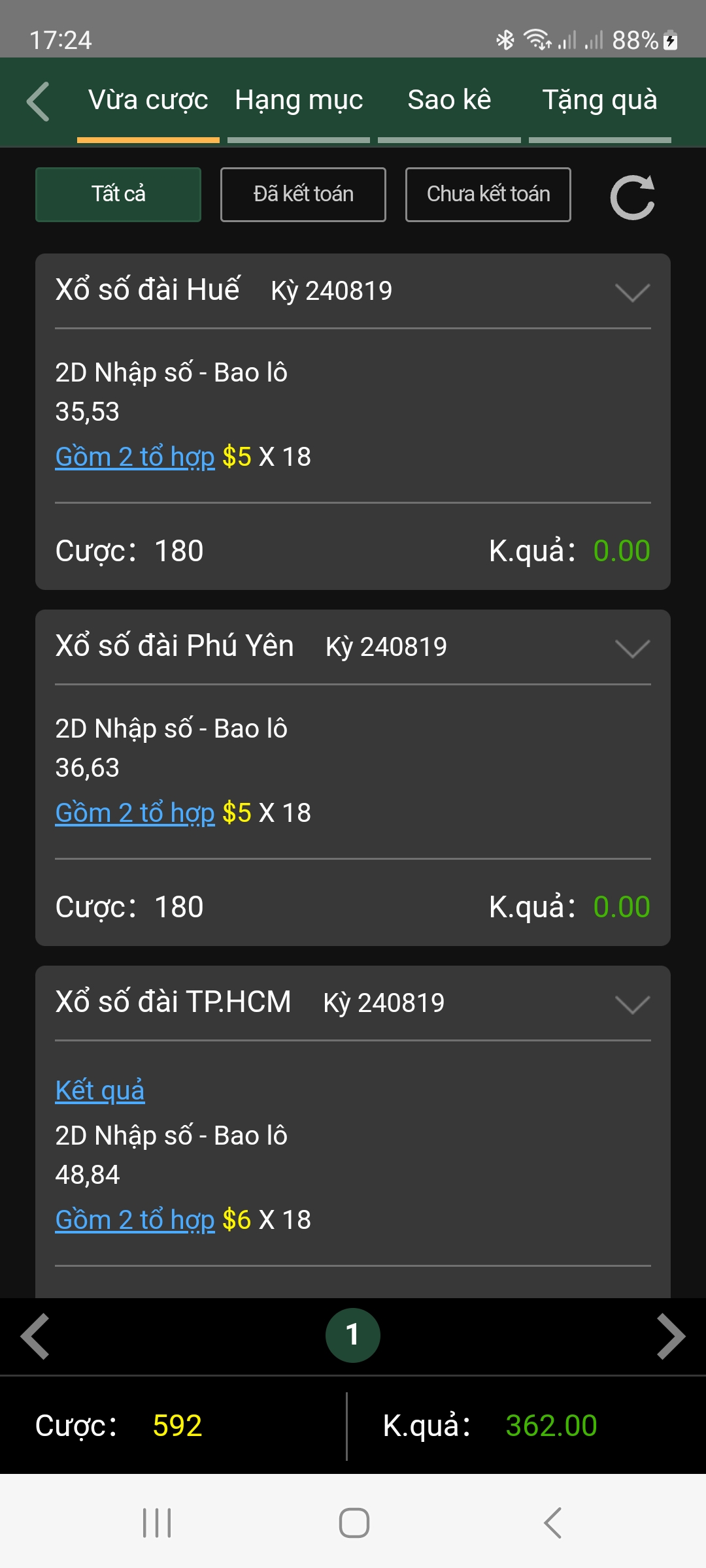This screenshot has width=706, height=1568.
Task: Expand the Xổ số đài TP.HCM card
Action: coord(632,1004)
